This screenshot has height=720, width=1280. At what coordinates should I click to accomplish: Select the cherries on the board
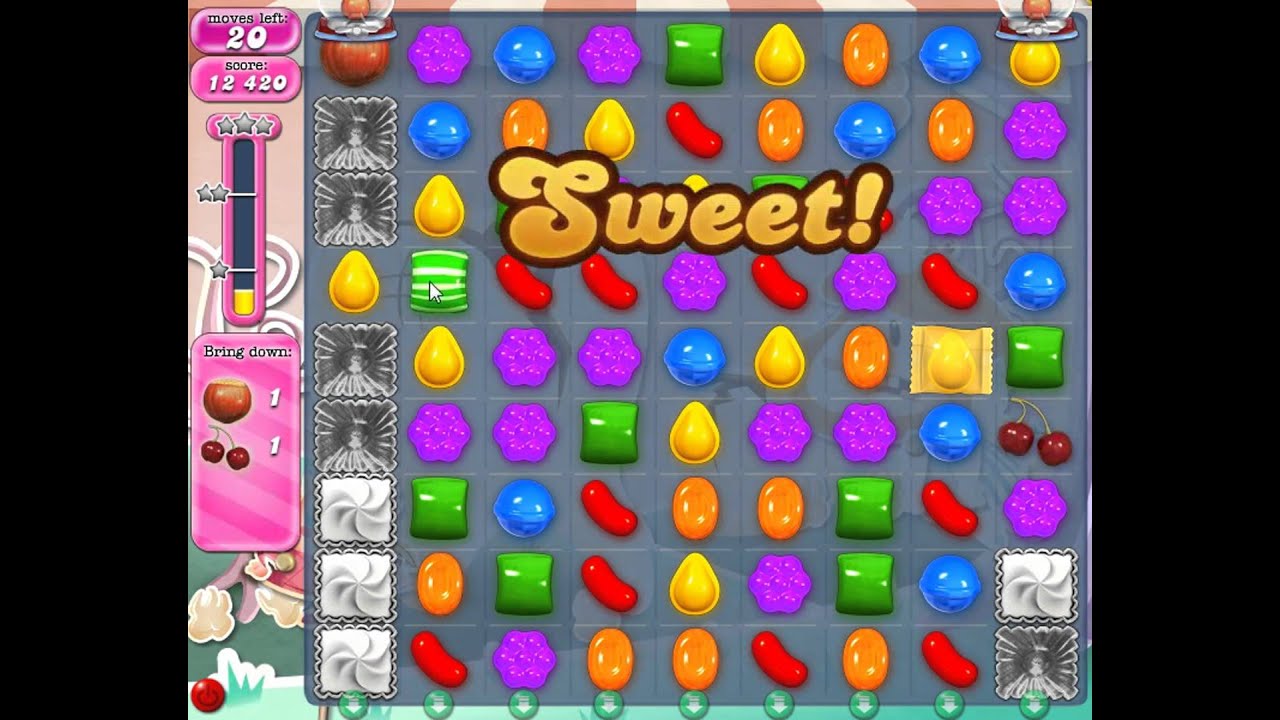click(x=1035, y=434)
